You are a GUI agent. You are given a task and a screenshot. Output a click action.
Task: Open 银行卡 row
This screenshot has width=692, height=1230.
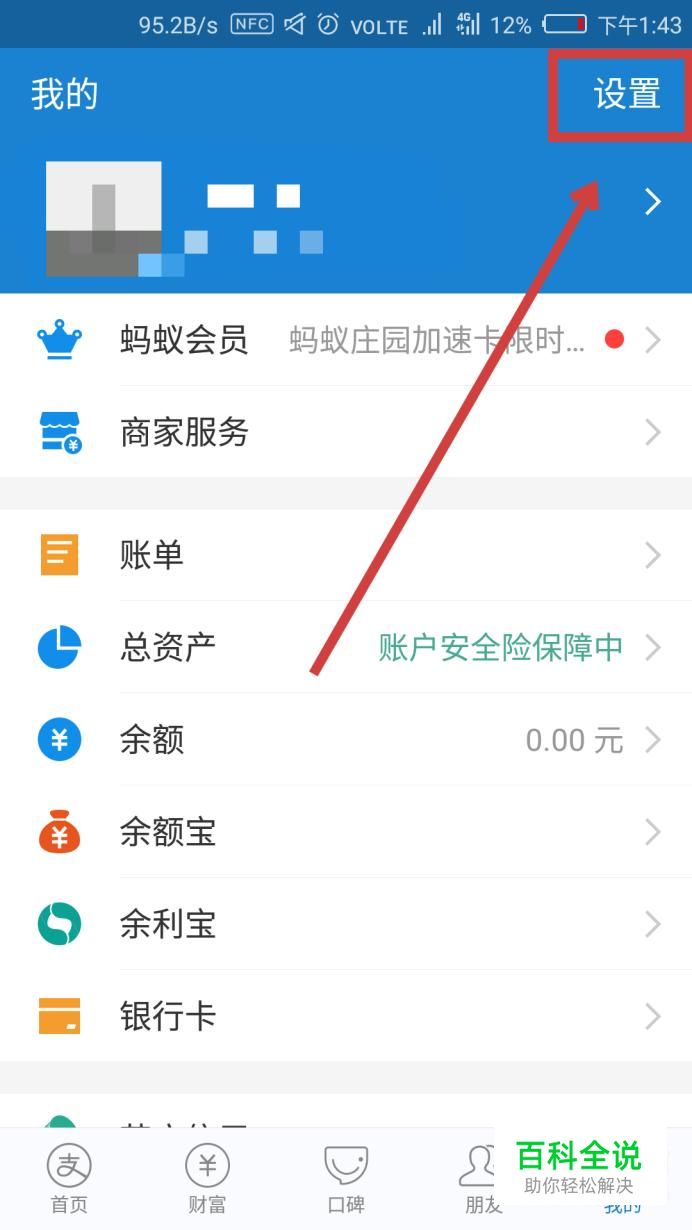pyautogui.click(x=345, y=1016)
